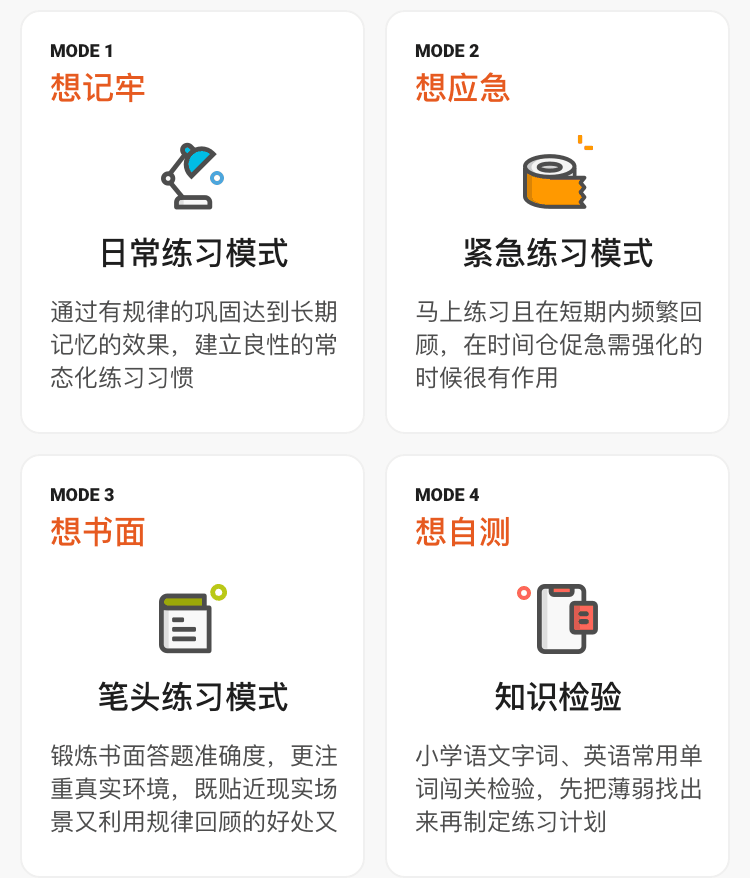Open the 日常练习模式 card under MODE 1
Image resolution: width=750 pixels, height=878 pixels.
click(x=193, y=252)
